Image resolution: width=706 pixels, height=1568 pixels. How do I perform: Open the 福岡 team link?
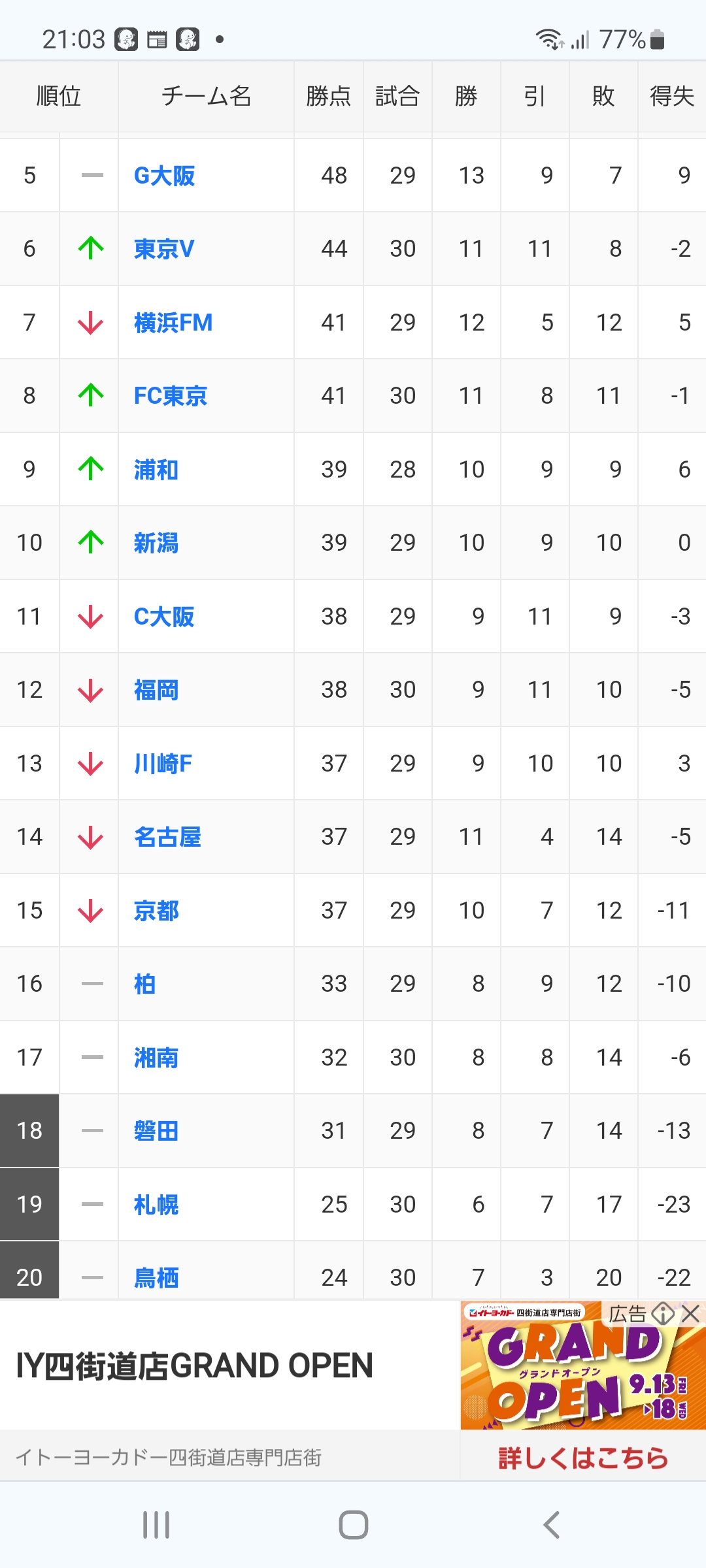(156, 690)
